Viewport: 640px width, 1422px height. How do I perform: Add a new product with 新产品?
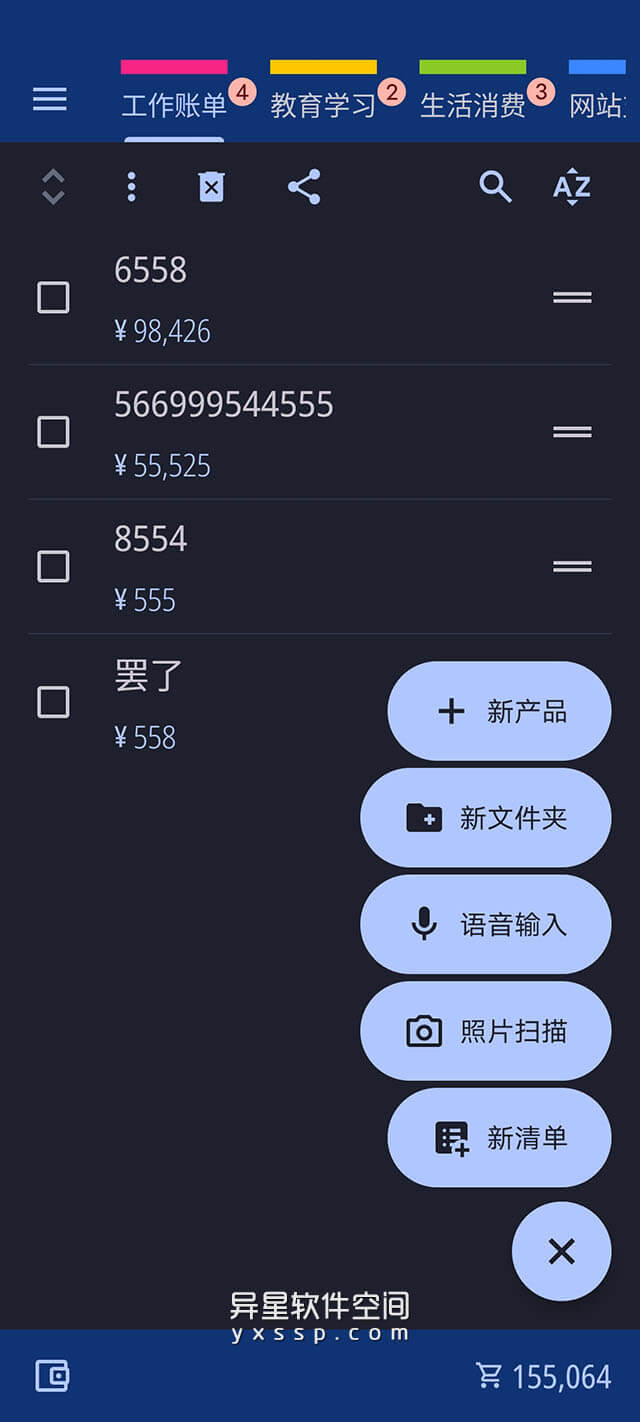pyautogui.click(x=499, y=711)
